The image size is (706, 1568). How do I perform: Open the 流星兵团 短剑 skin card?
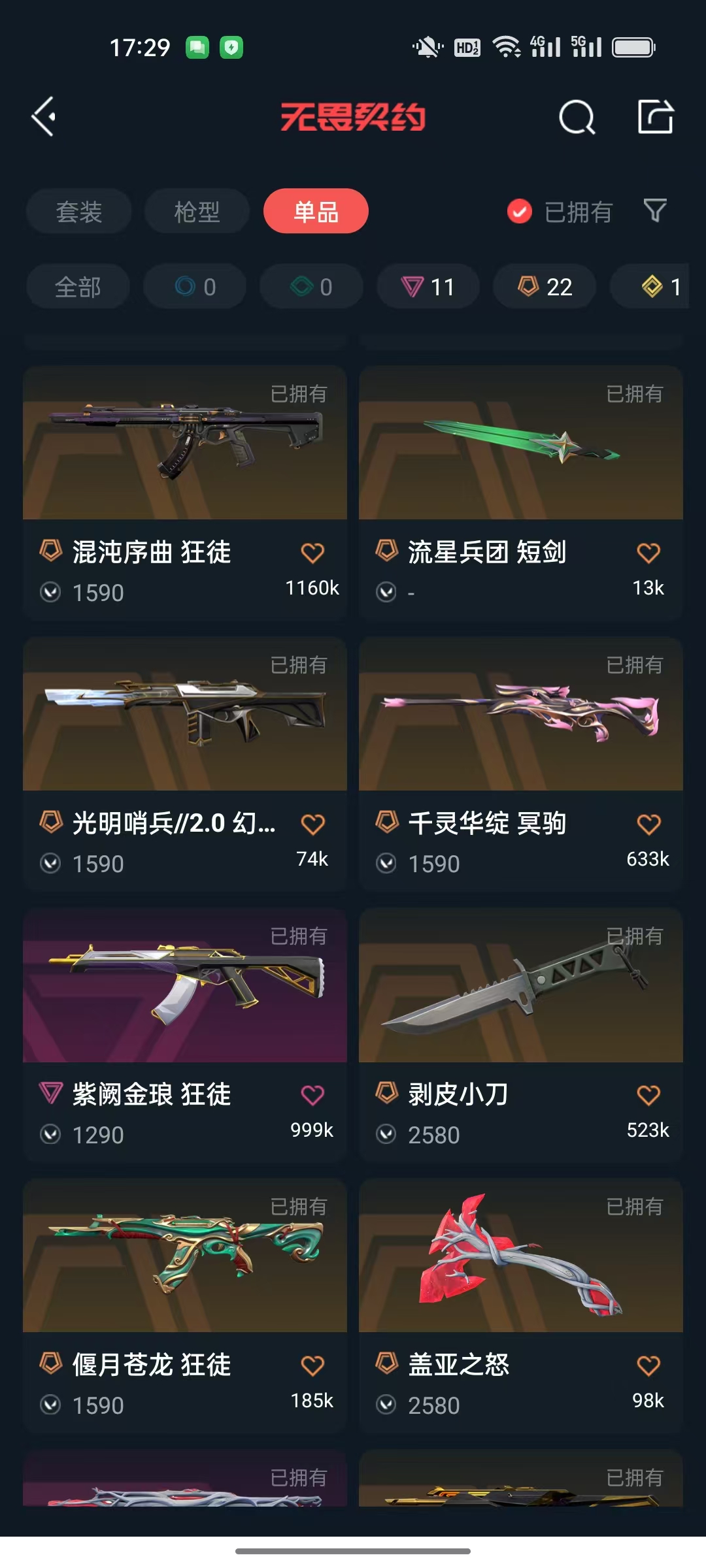click(x=521, y=493)
